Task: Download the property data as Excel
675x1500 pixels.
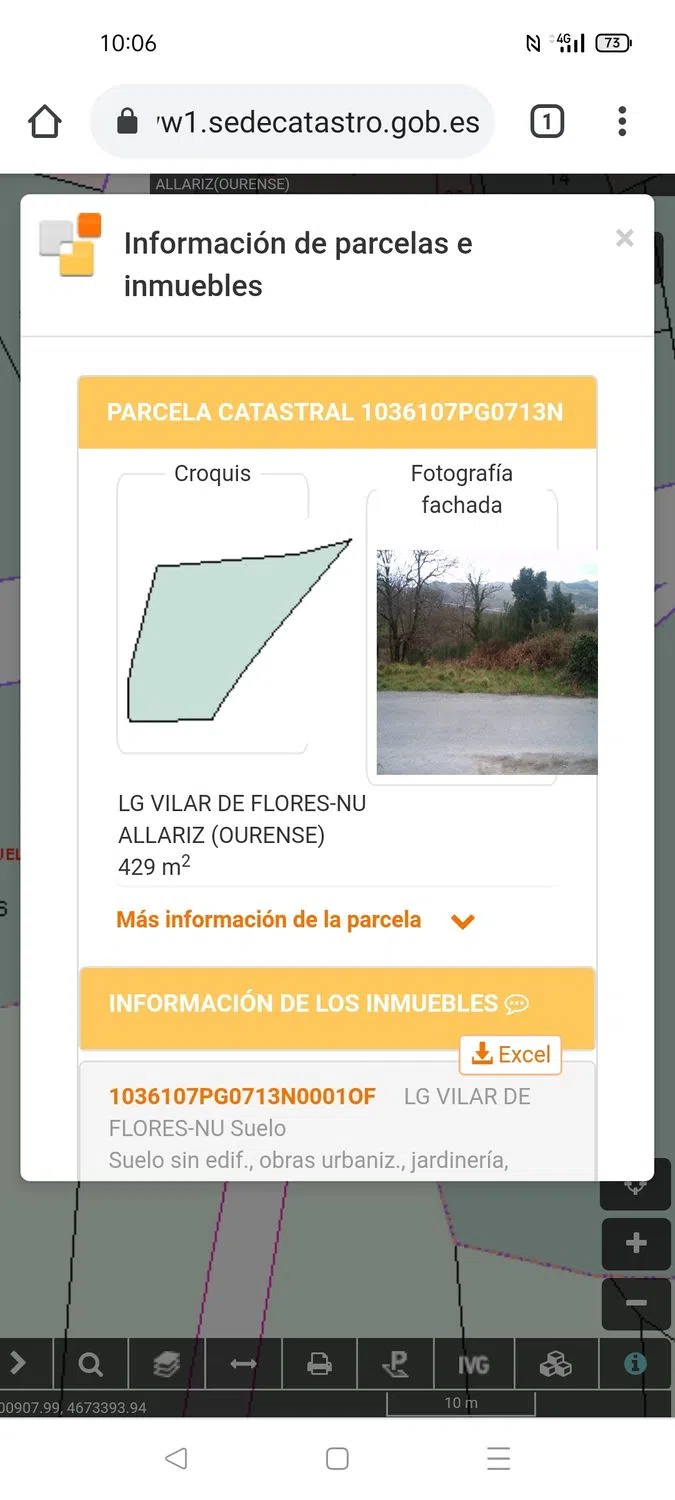Action: tap(511, 1055)
